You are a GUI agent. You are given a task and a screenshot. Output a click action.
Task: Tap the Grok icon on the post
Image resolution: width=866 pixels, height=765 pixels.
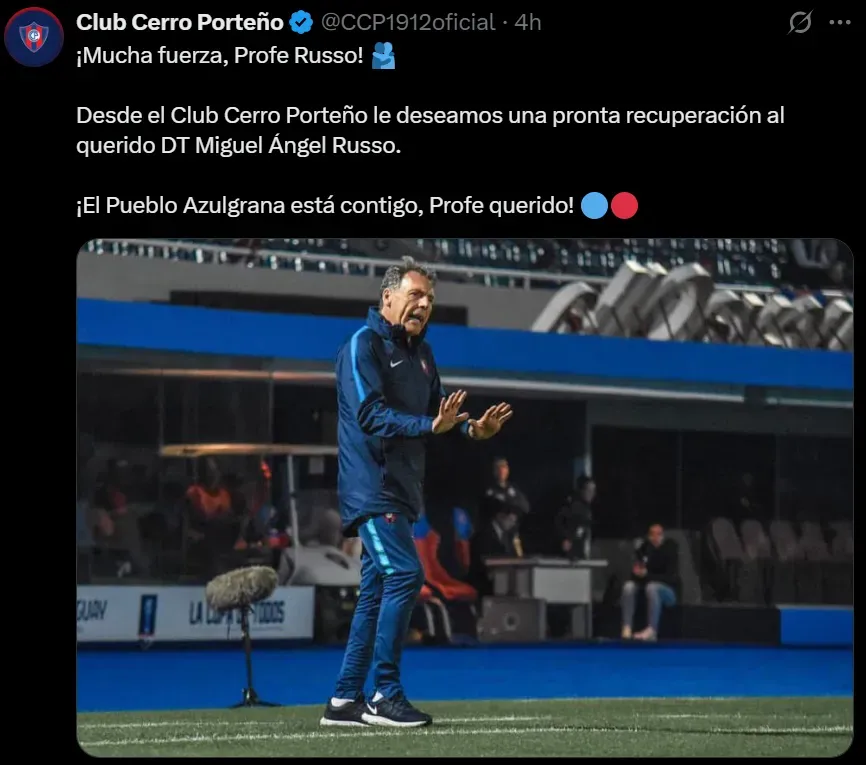(800, 22)
